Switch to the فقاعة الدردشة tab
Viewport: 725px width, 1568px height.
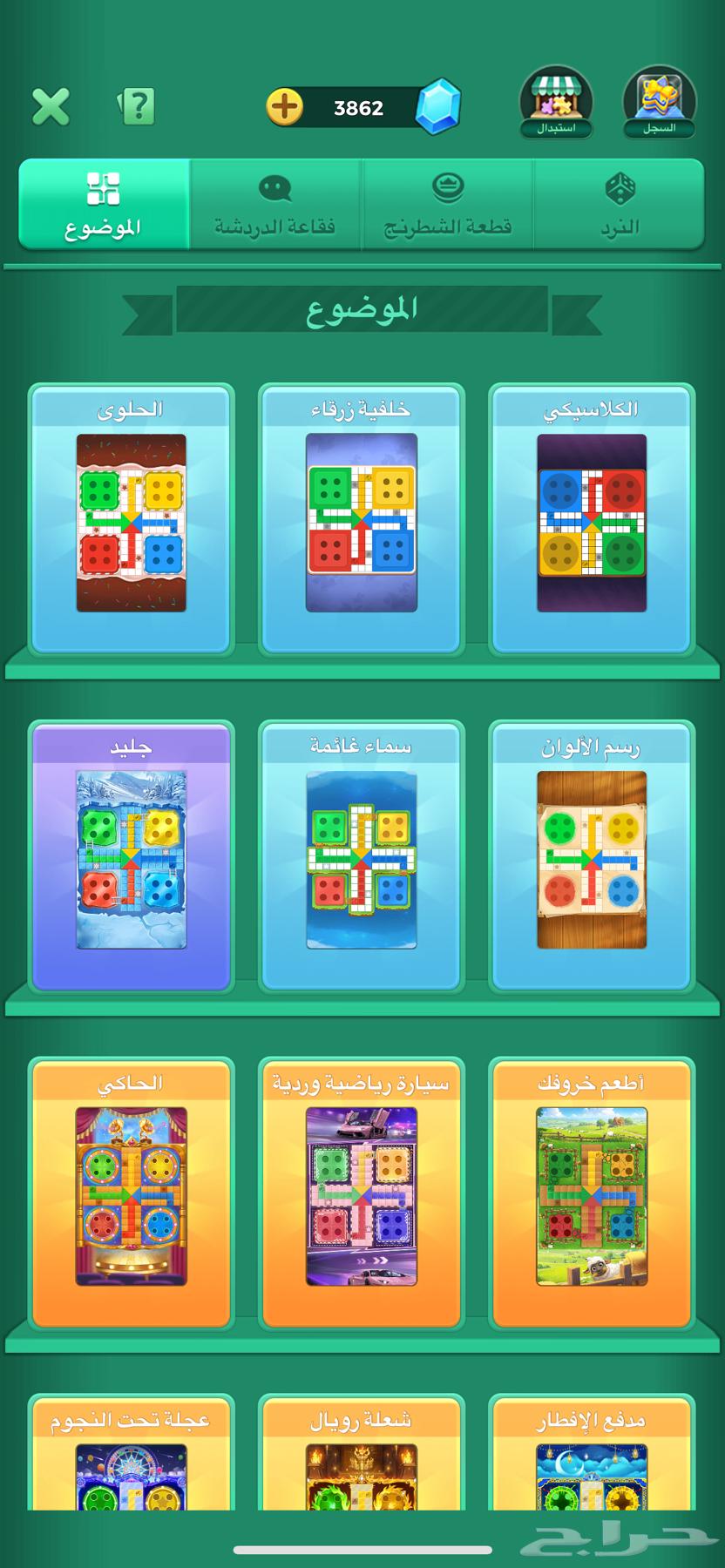tap(274, 206)
